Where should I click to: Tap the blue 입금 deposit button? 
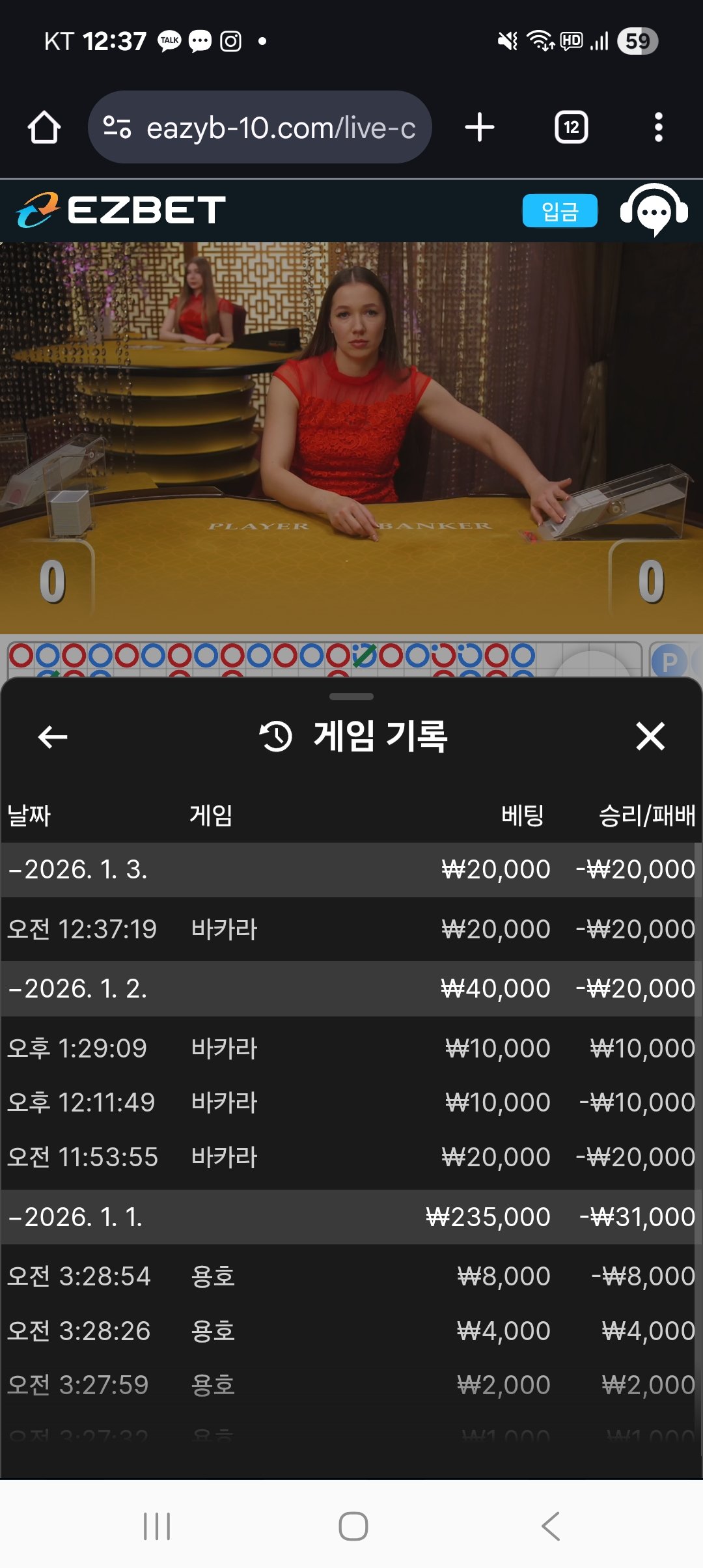(560, 211)
